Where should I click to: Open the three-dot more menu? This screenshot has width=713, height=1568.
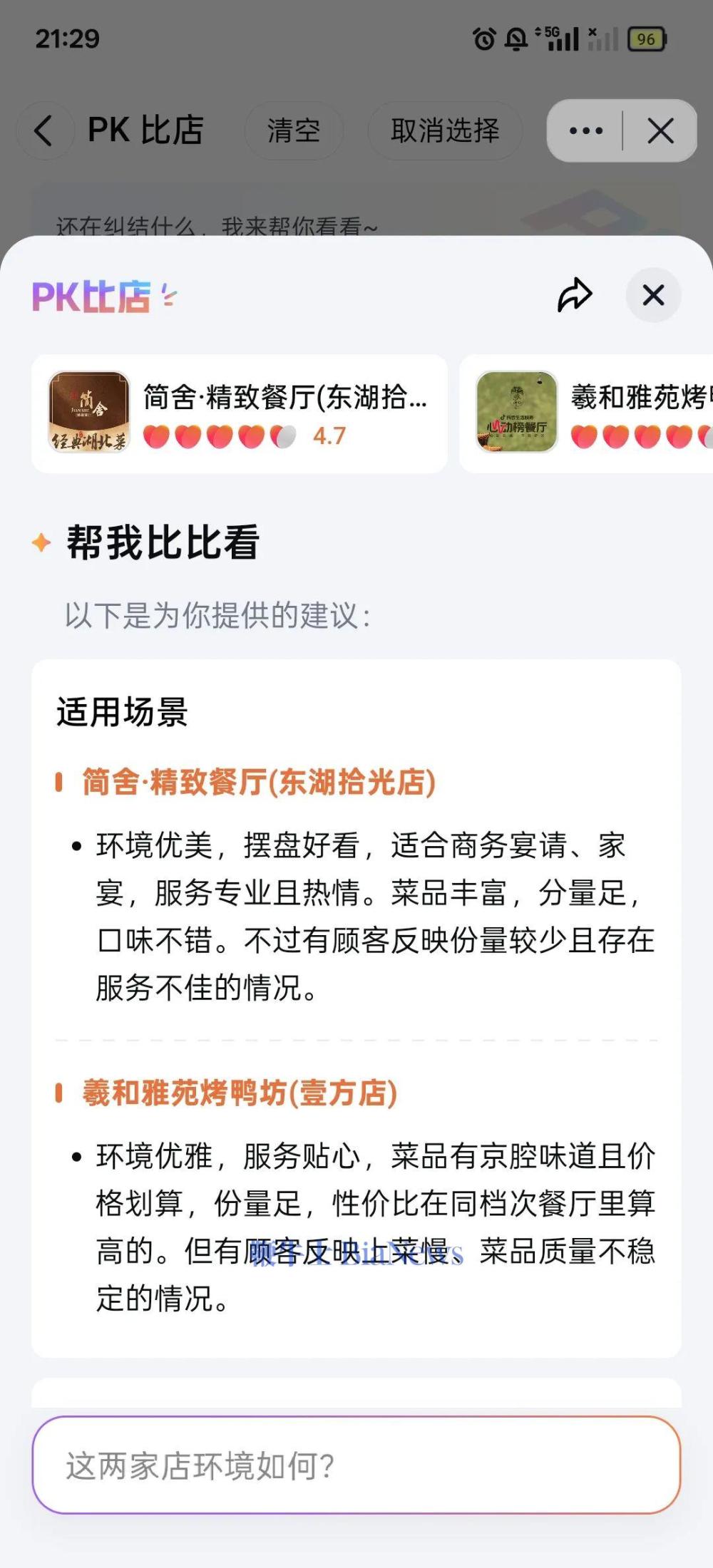[x=585, y=131]
